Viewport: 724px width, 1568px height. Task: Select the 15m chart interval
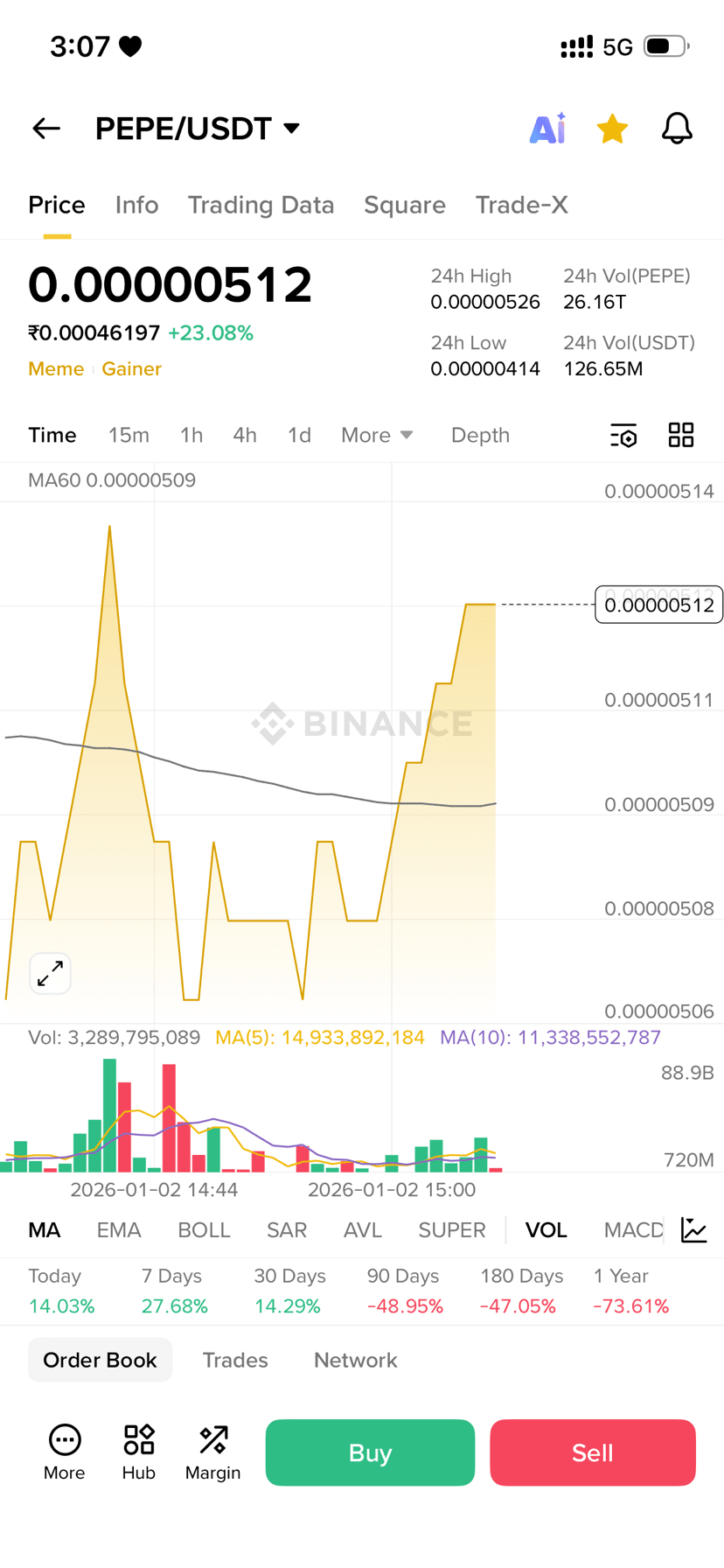[129, 435]
